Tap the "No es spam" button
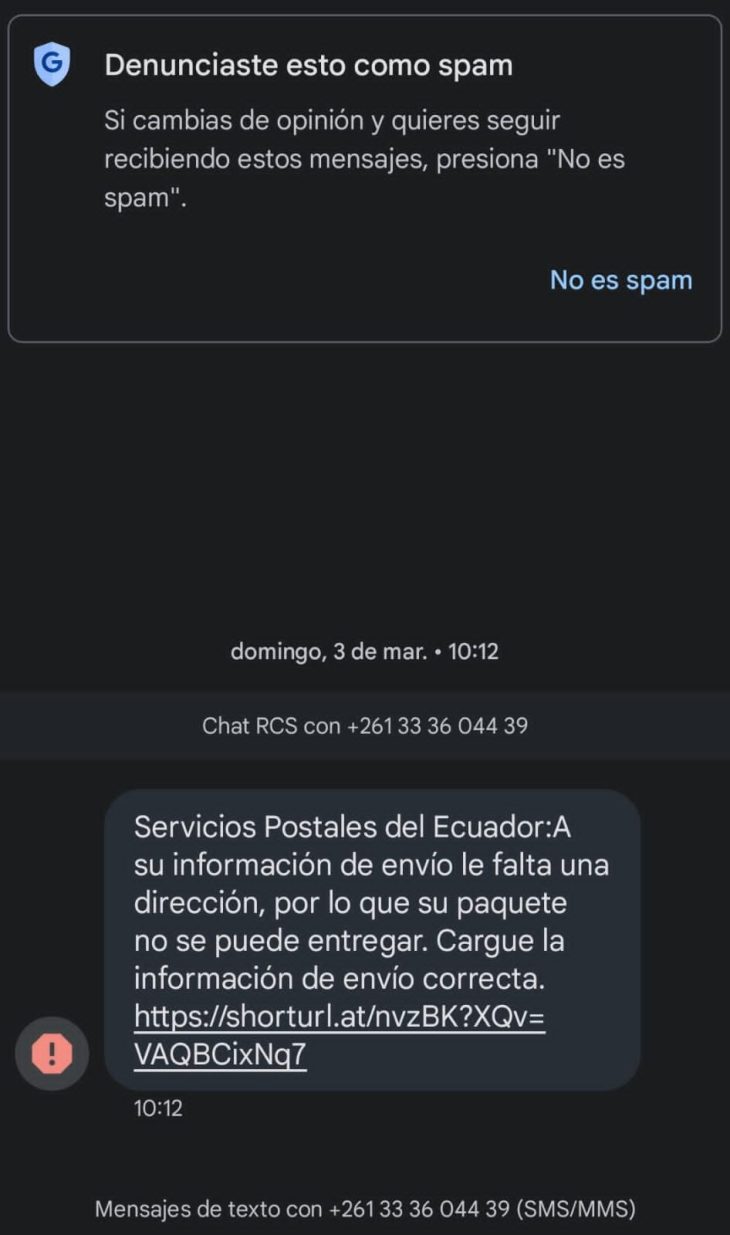Viewport: 730px width, 1235px height. pos(621,280)
